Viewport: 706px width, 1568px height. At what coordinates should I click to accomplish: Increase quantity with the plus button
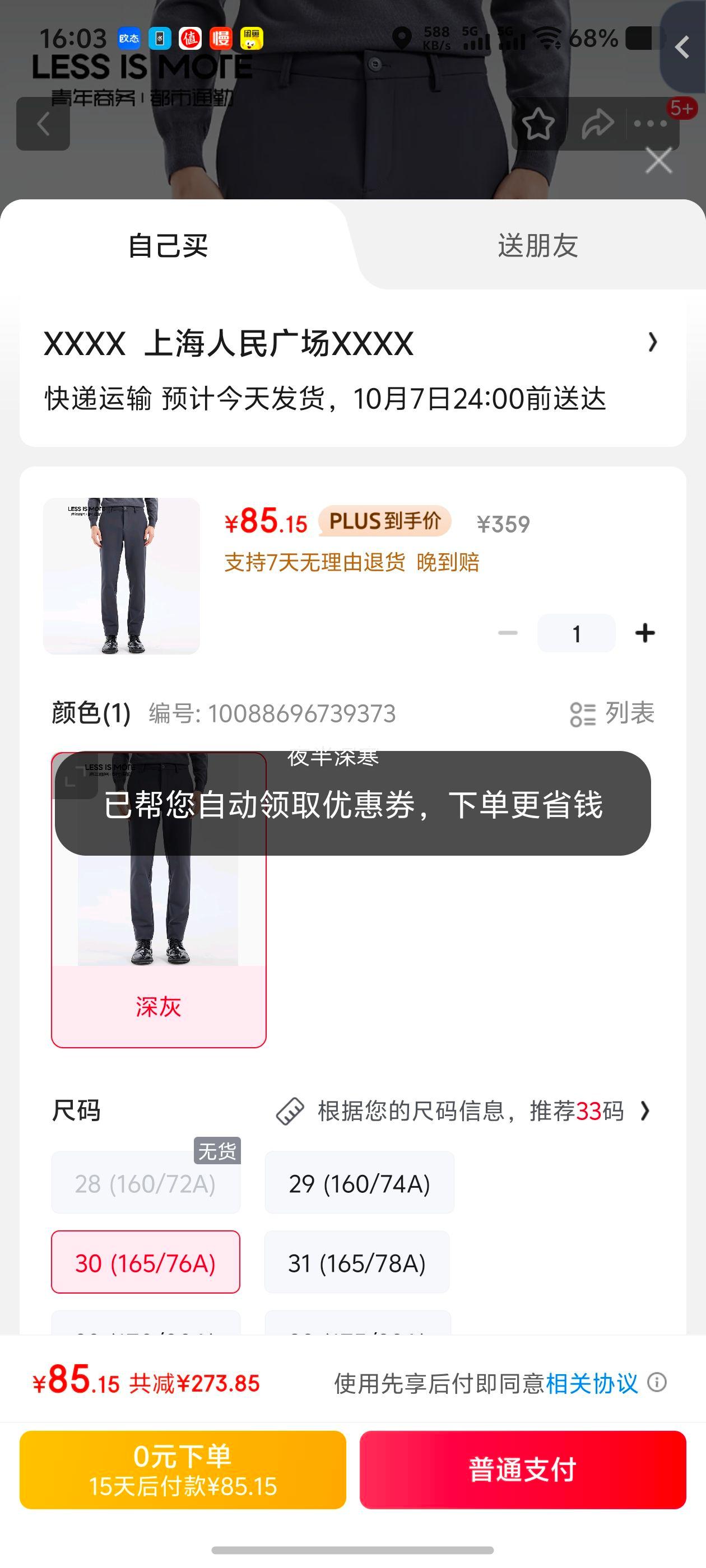(x=645, y=633)
